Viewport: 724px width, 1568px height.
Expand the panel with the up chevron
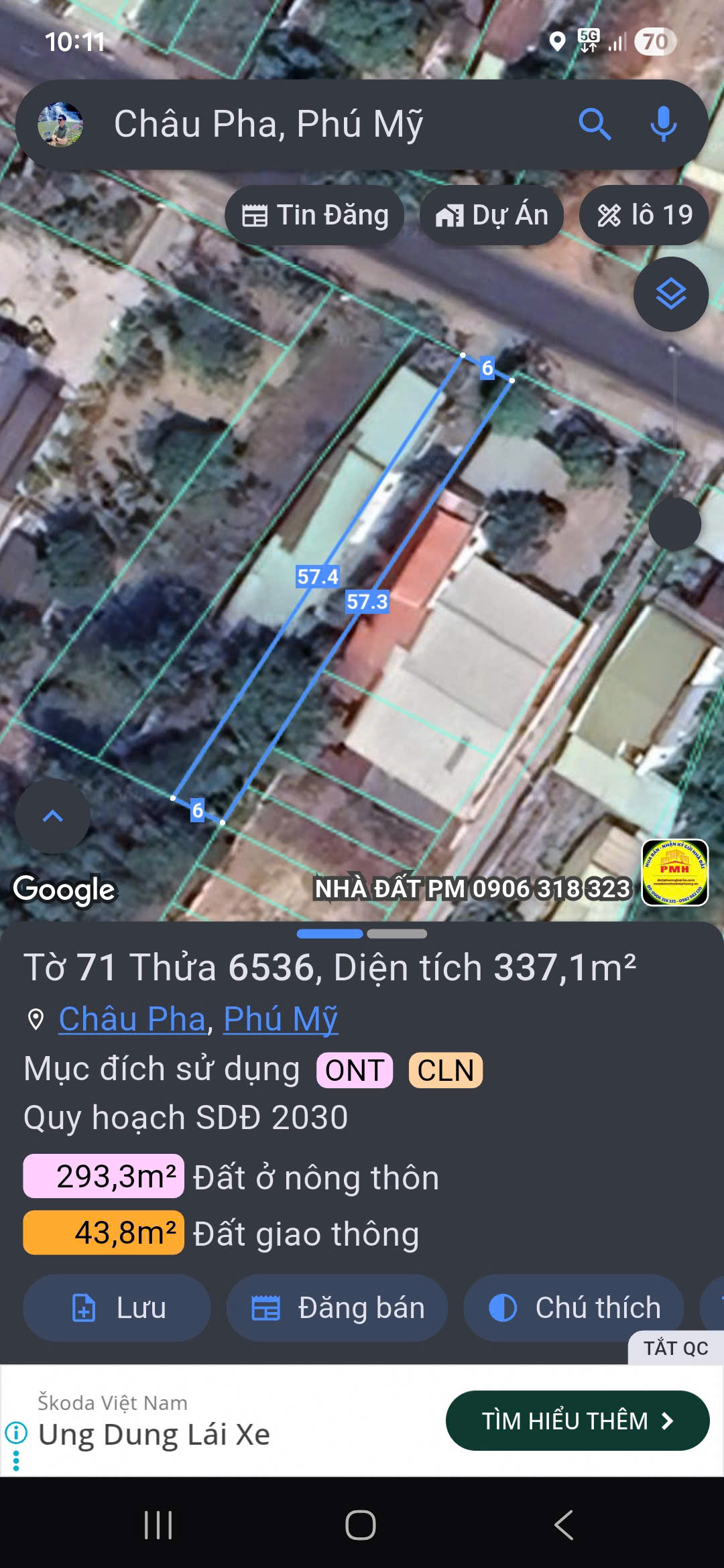point(52,815)
